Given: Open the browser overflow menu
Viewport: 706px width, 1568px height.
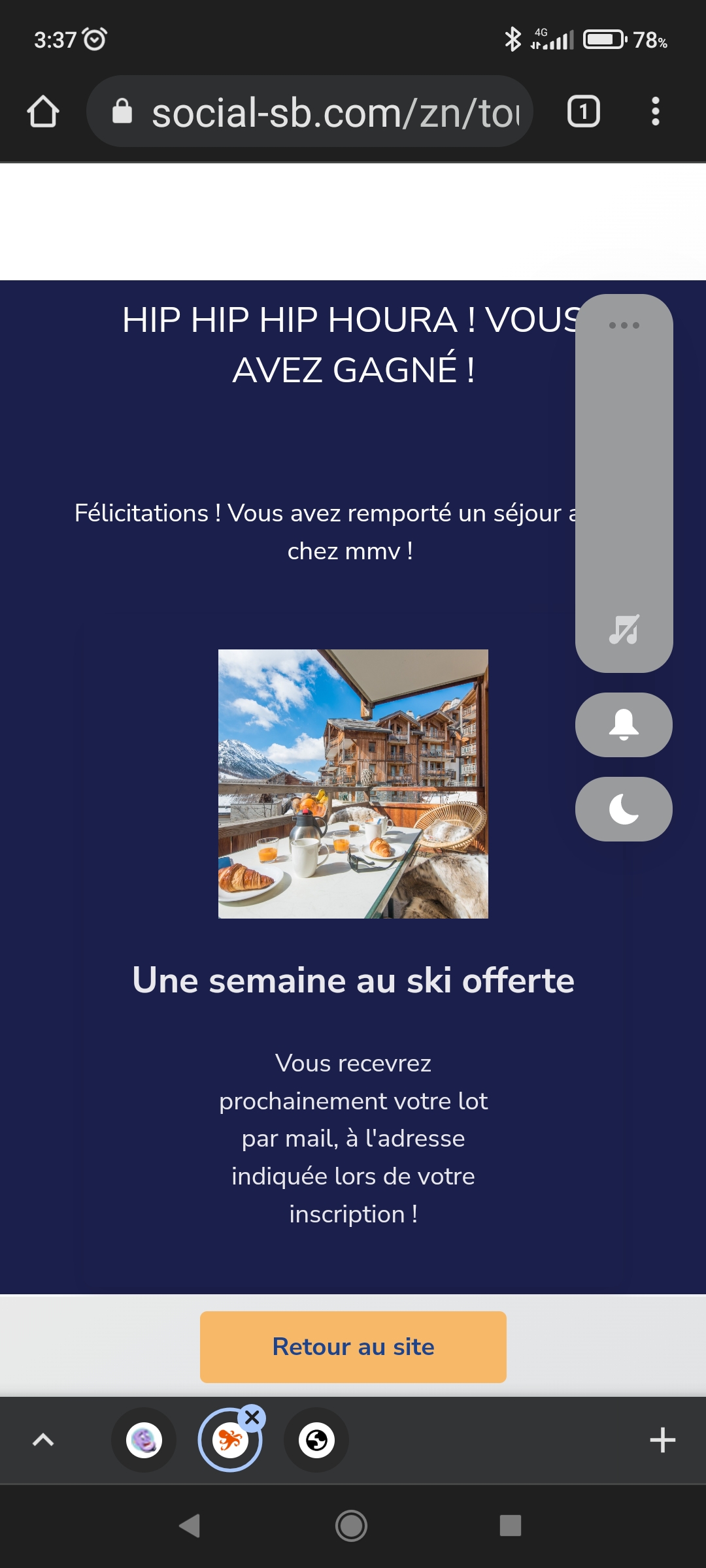Looking at the screenshot, I should [x=655, y=112].
